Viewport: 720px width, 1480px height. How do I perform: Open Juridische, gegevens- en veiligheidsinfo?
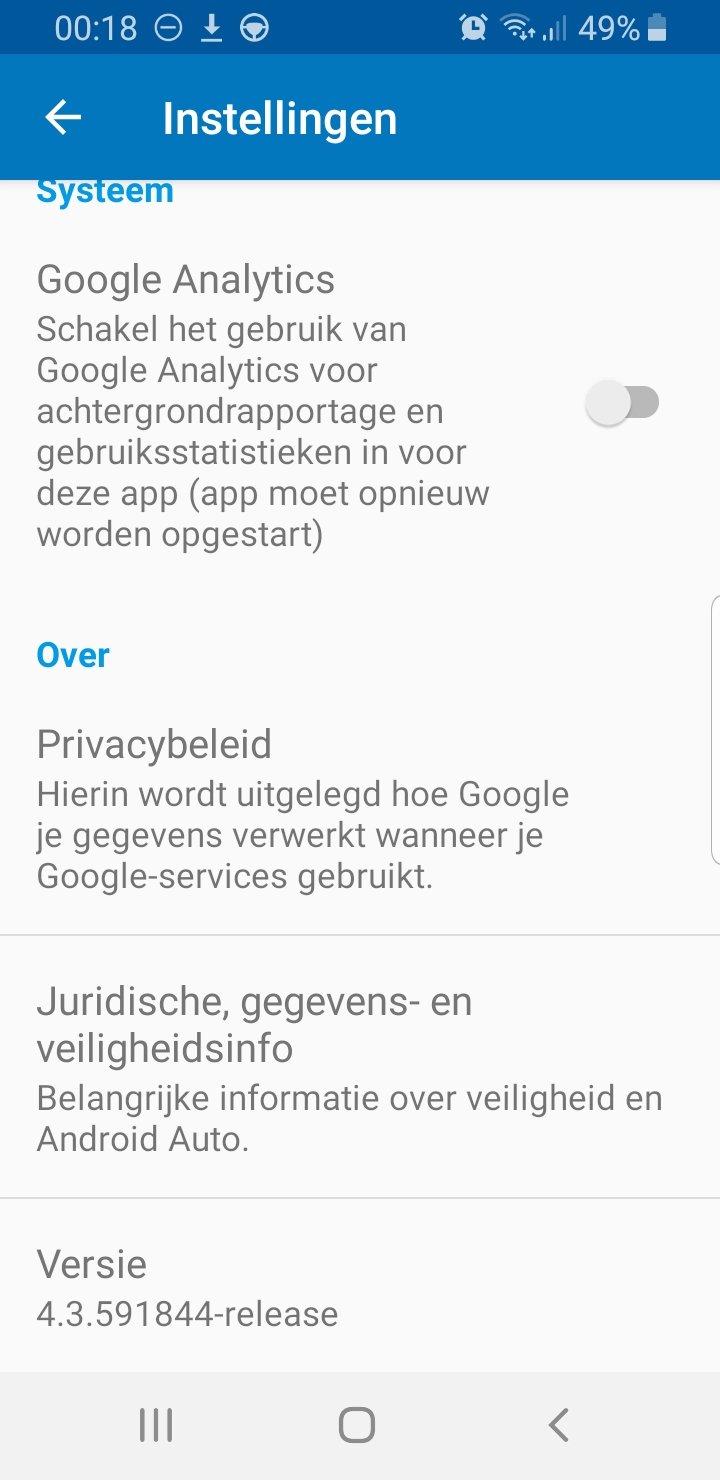tap(350, 1067)
